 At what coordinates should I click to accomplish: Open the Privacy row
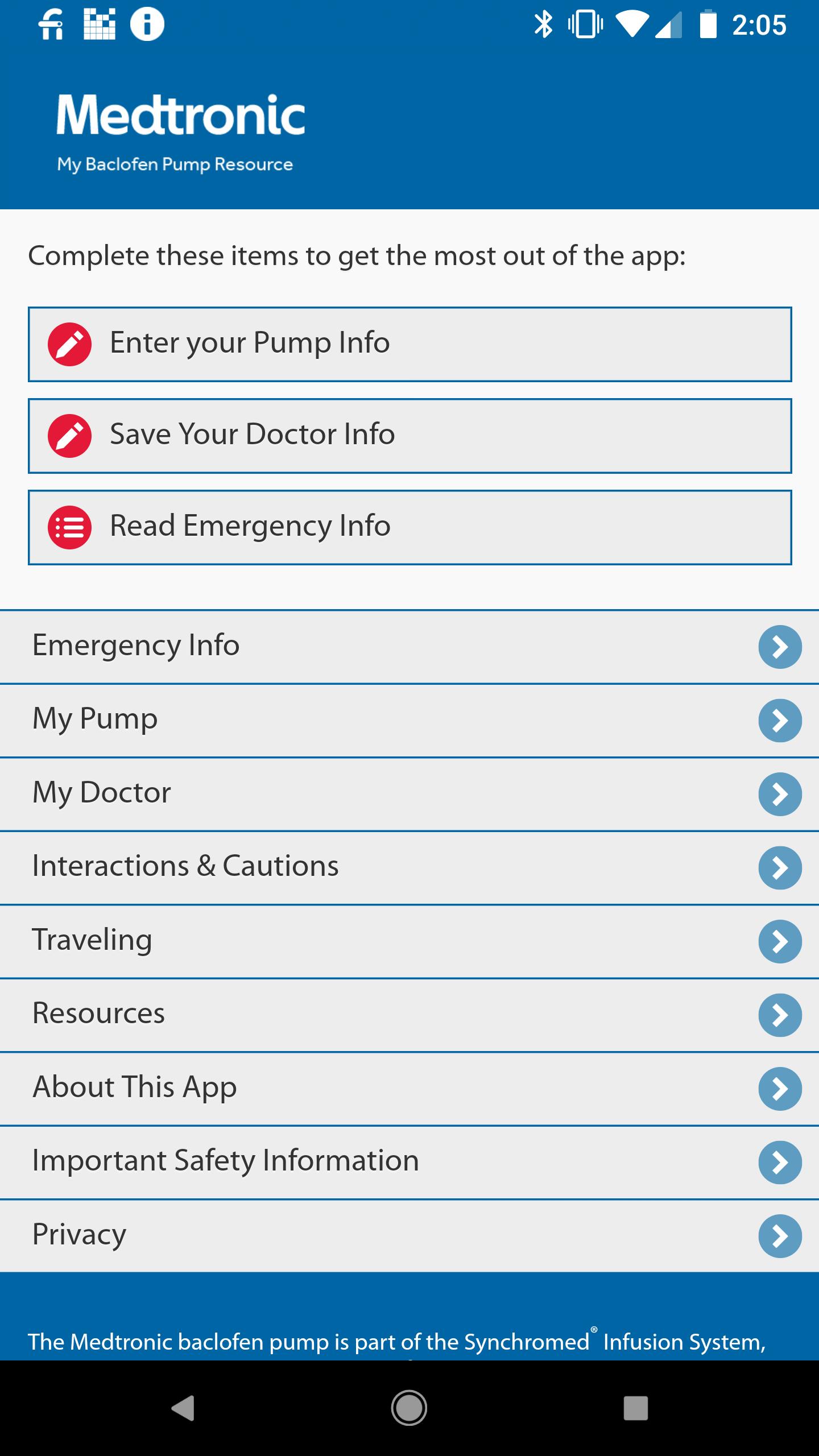[x=409, y=1236]
